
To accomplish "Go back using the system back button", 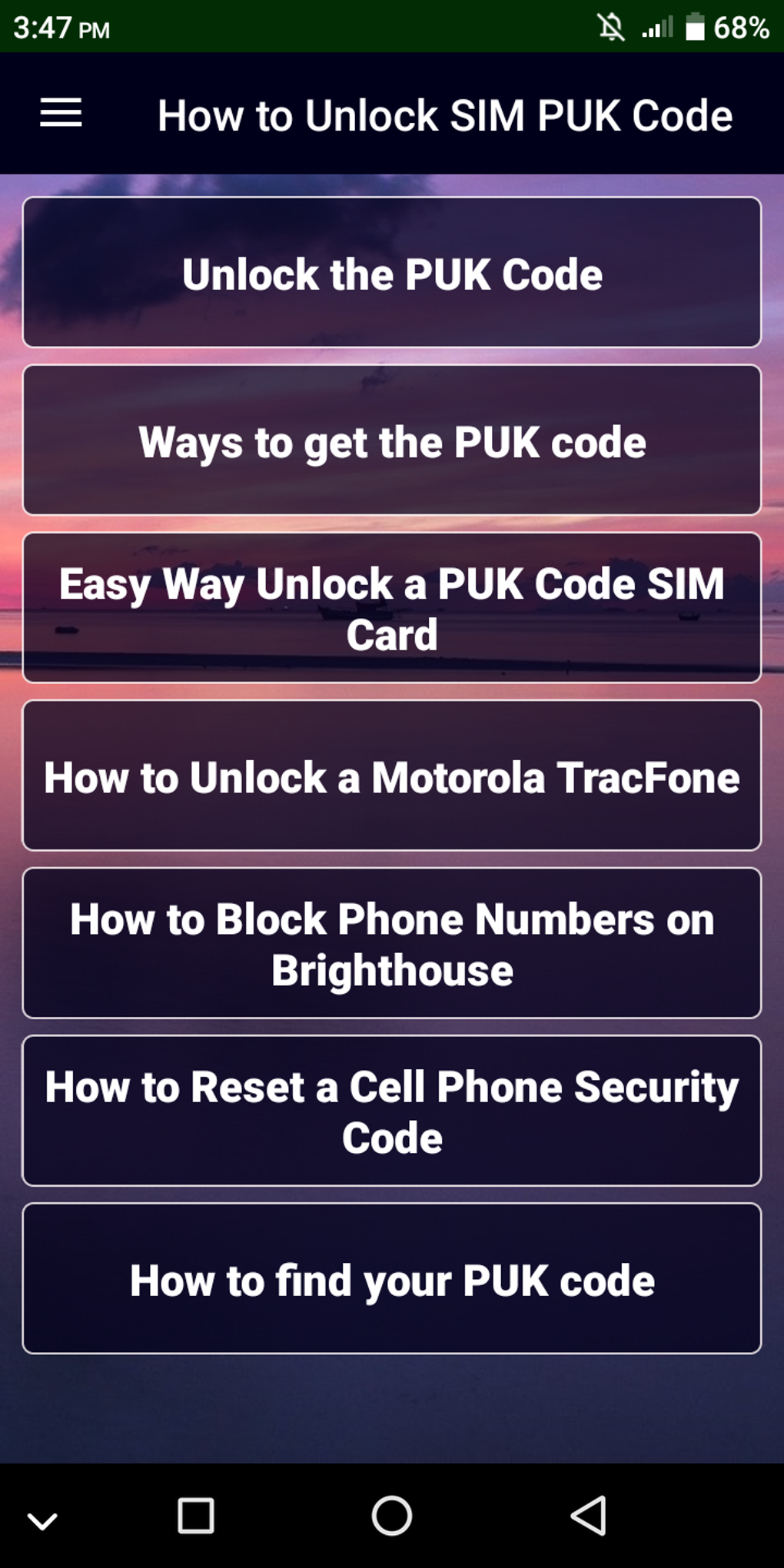I will 588,1516.
